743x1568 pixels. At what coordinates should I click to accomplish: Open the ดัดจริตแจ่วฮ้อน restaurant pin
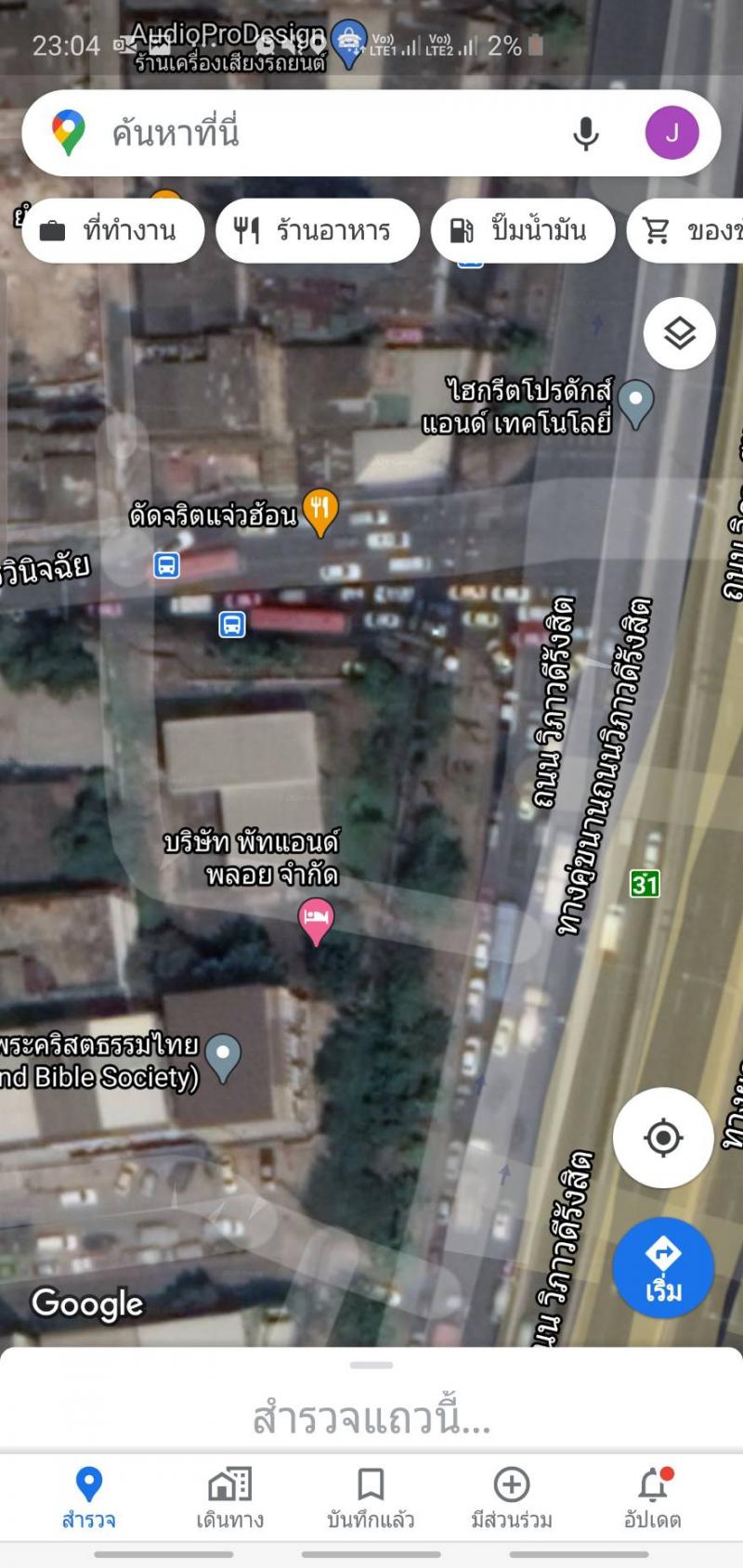click(320, 510)
